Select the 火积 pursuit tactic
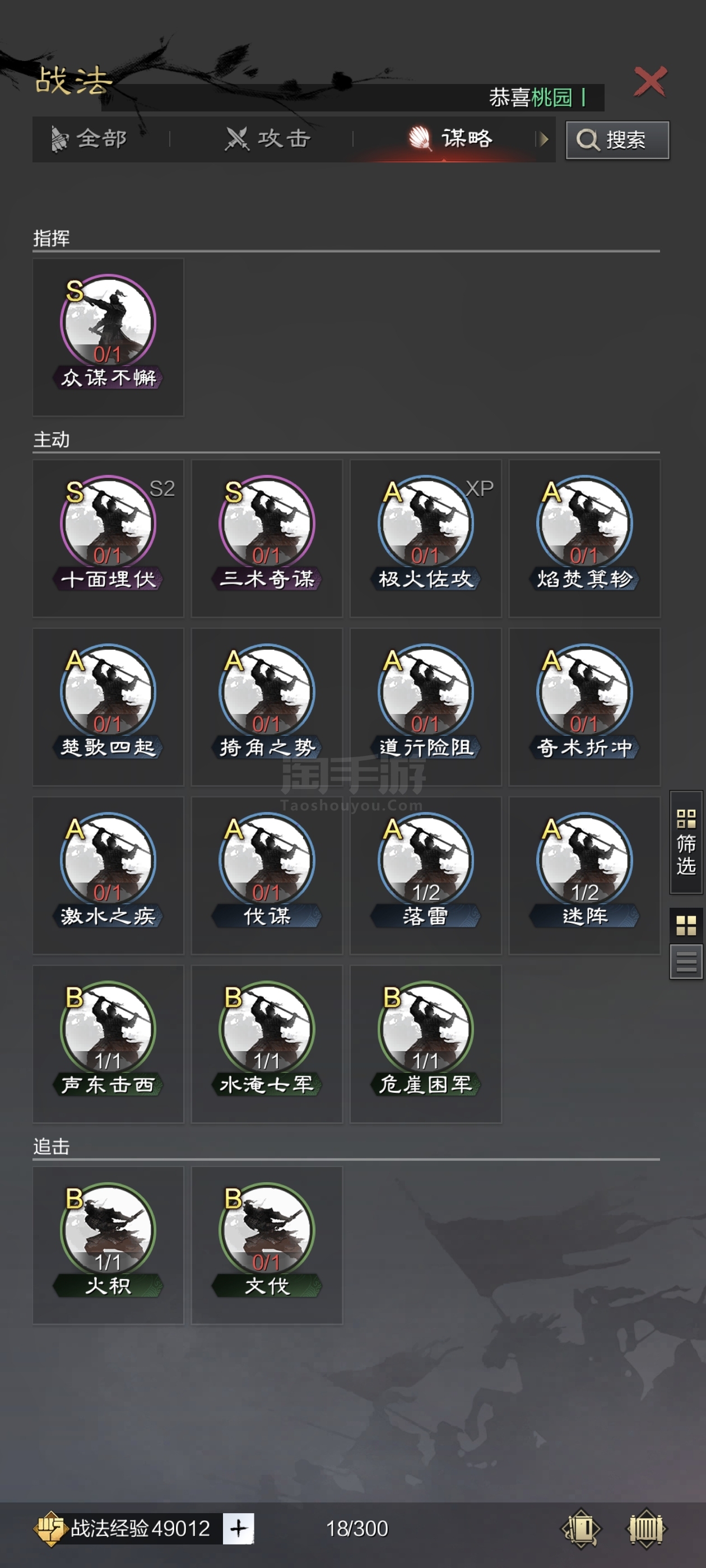 pos(108,1245)
